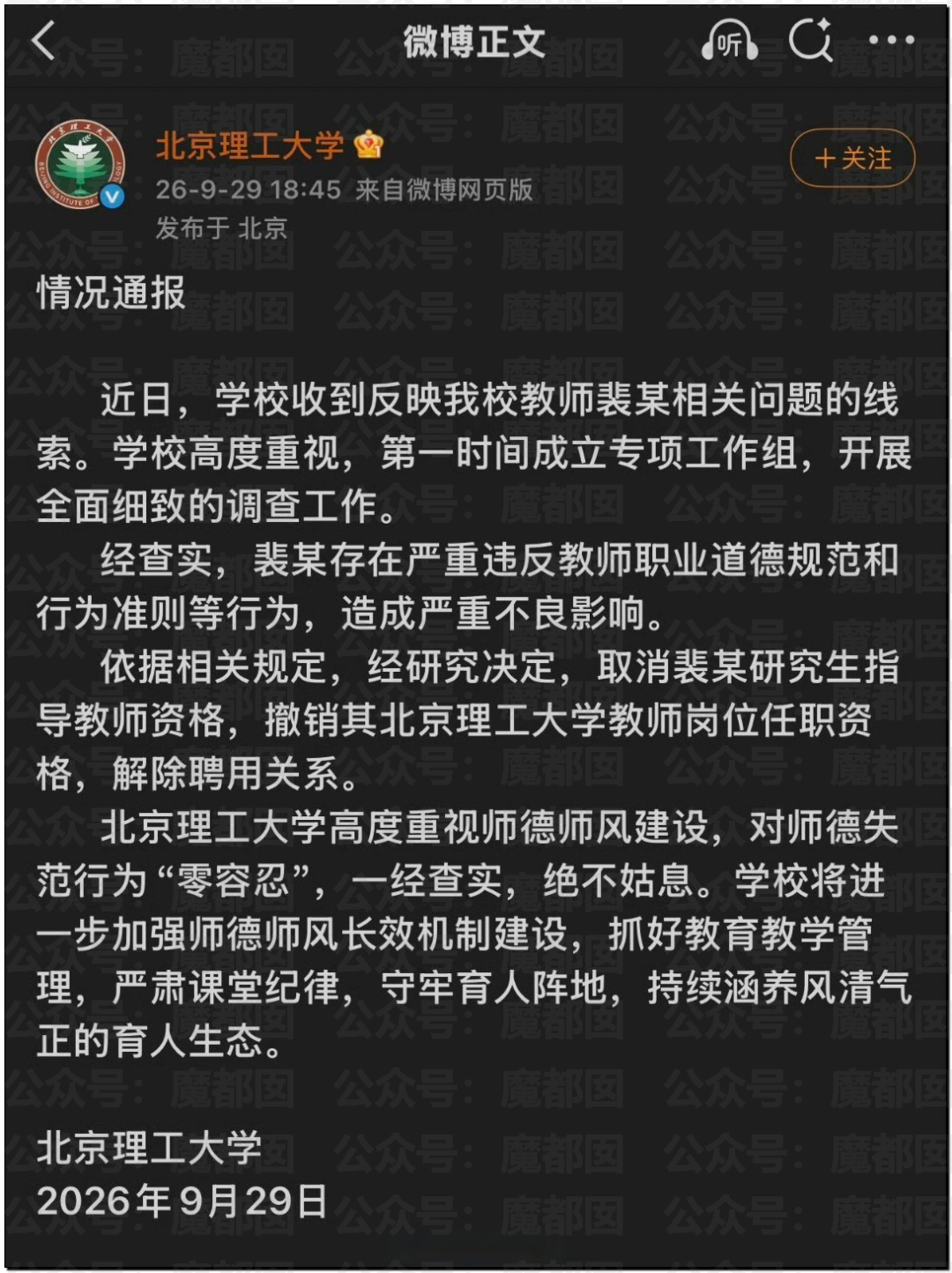The height and width of the screenshot is (1273, 952).
Task: Listen to the post with the 听 icon
Action: click(729, 41)
